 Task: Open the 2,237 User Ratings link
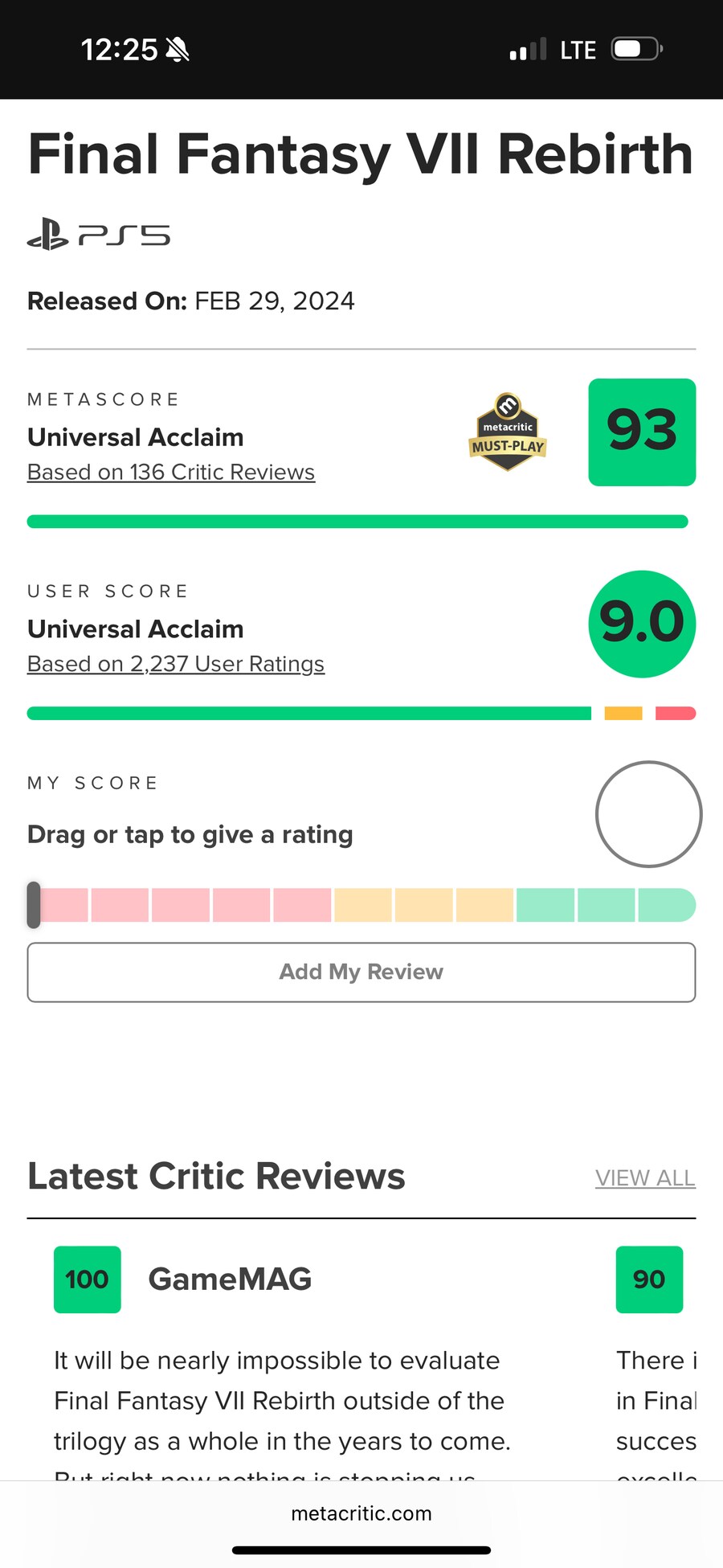[176, 664]
